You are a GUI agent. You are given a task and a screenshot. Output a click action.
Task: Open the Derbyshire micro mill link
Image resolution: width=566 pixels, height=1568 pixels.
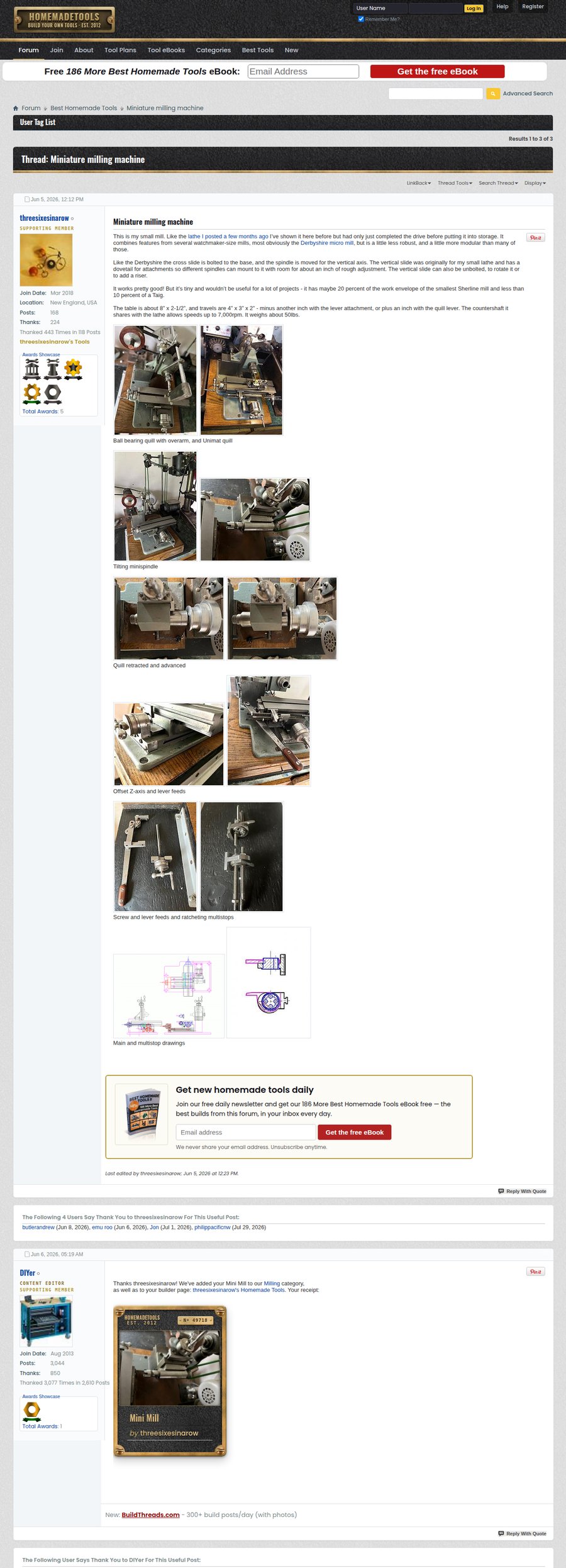point(327,243)
